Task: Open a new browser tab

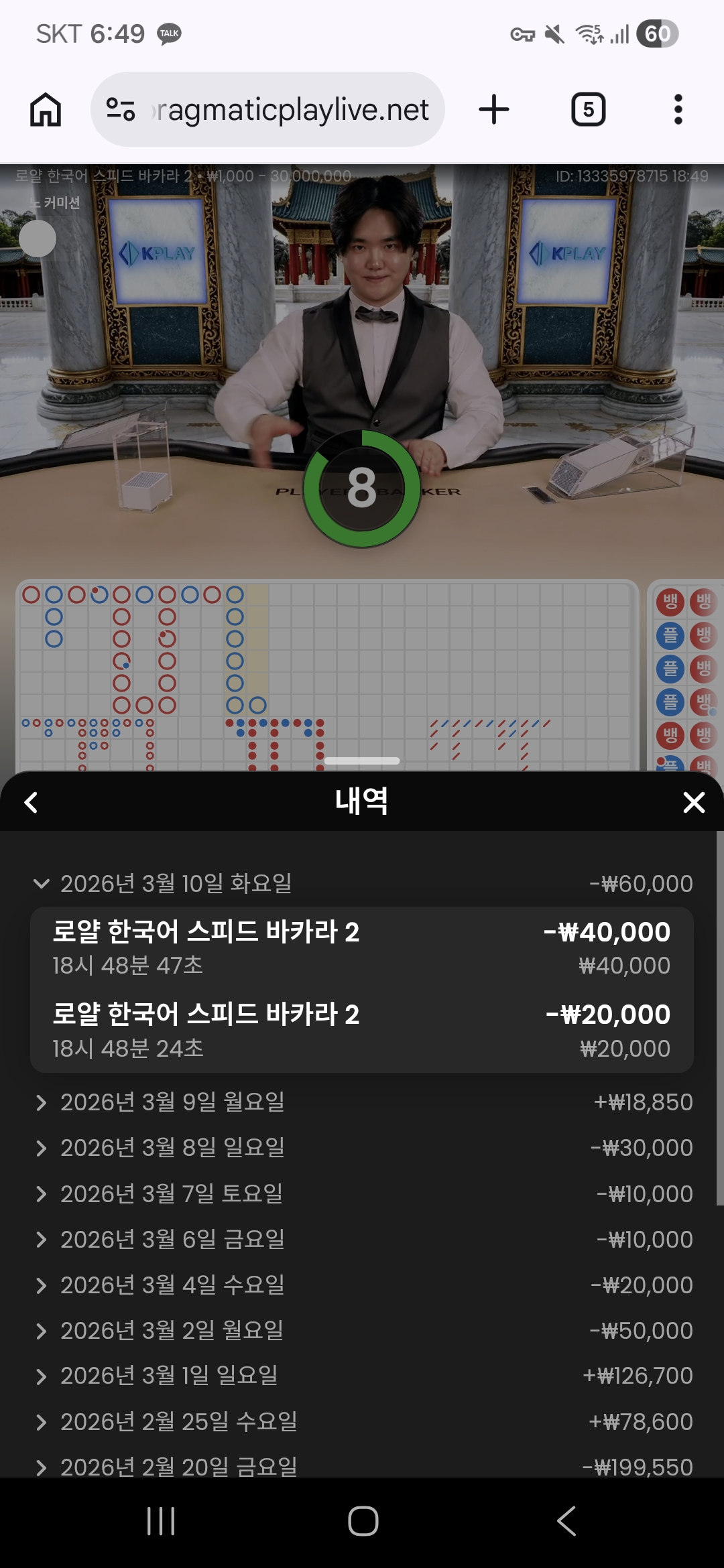Action: (x=494, y=109)
